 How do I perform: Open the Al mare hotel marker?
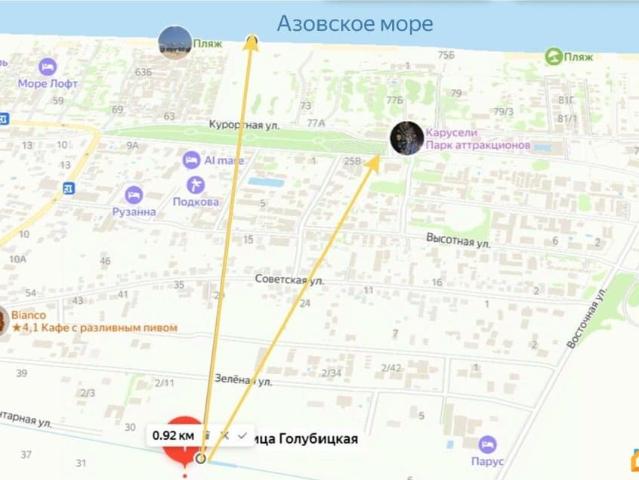190,160
